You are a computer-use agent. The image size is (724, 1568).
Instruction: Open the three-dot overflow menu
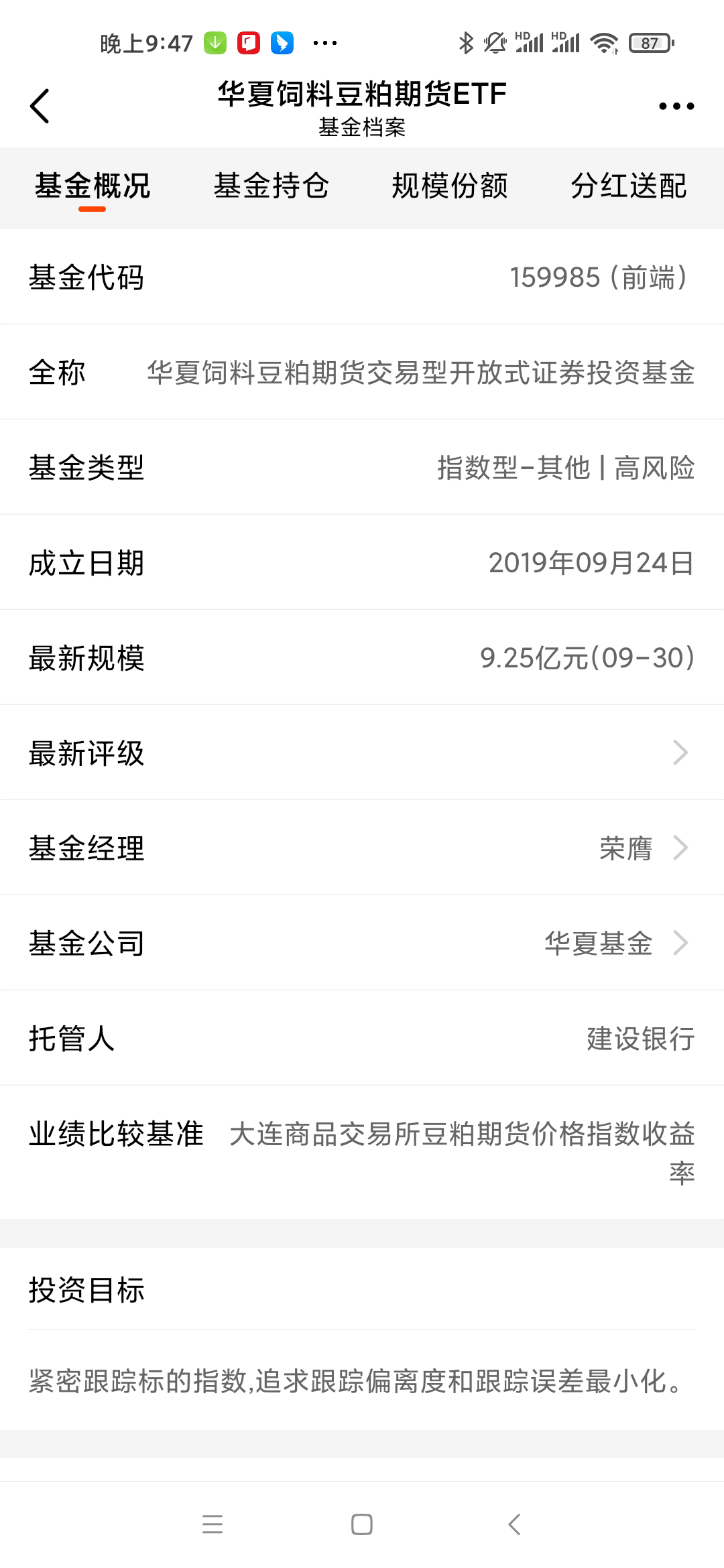tap(676, 106)
